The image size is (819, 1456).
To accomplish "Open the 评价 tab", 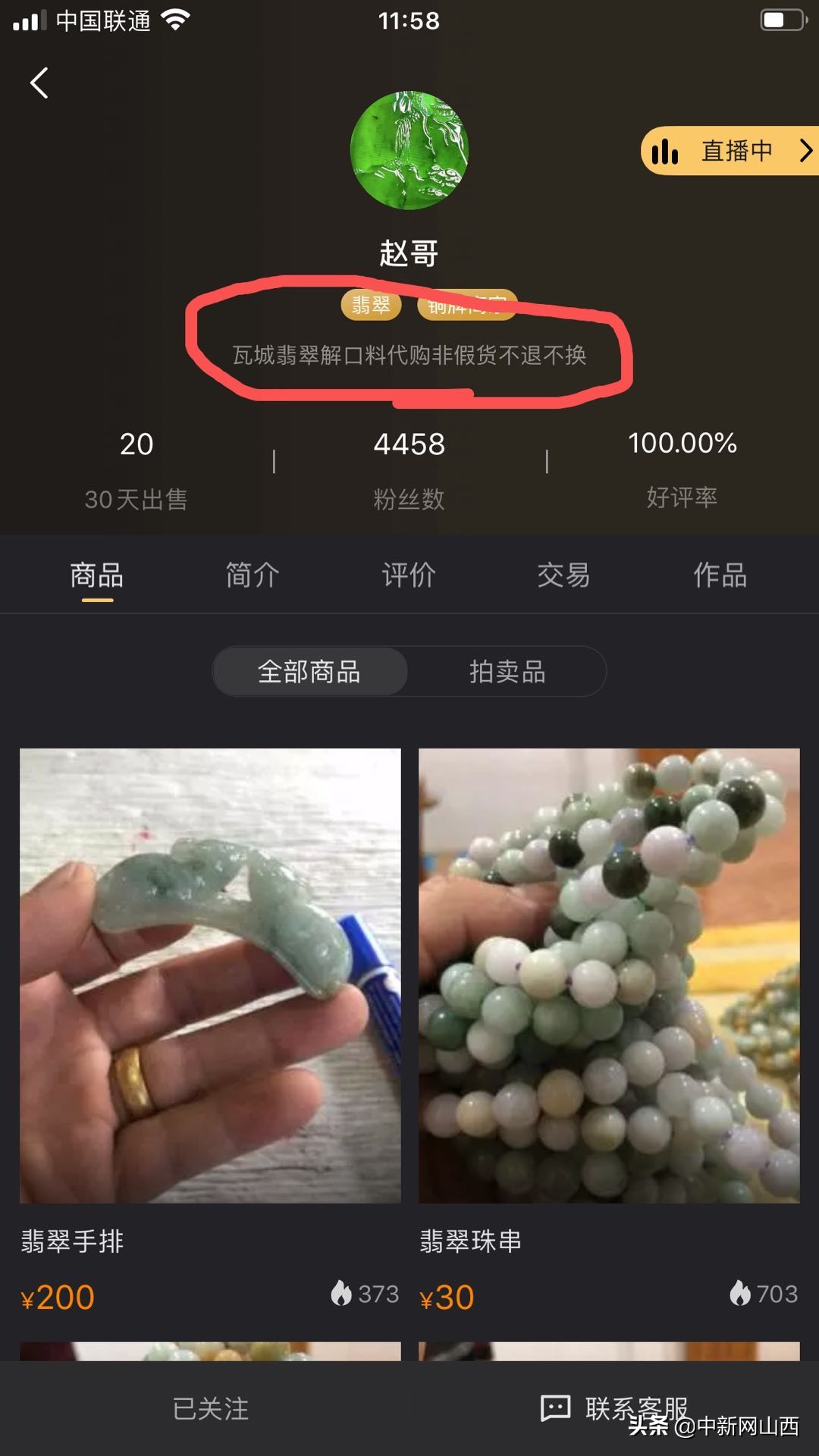I will pyautogui.click(x=408, y=575).
